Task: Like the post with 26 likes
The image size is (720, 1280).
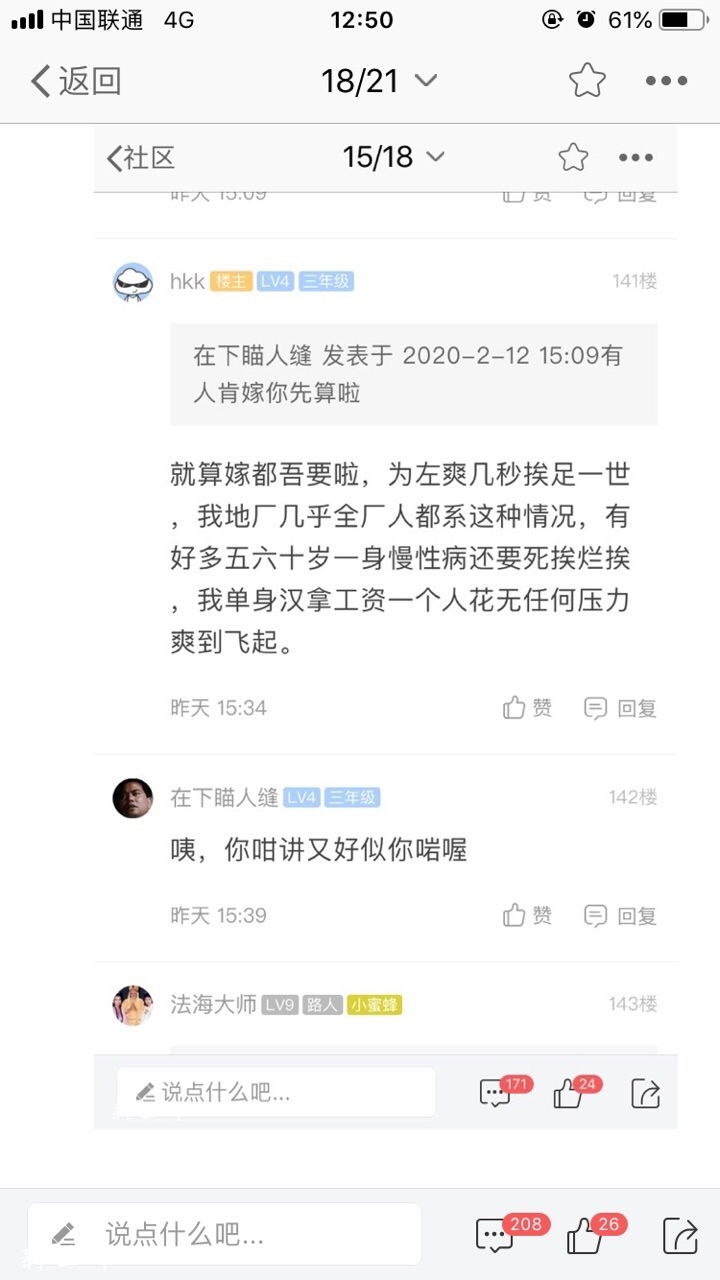Action: click(586, 1235)
